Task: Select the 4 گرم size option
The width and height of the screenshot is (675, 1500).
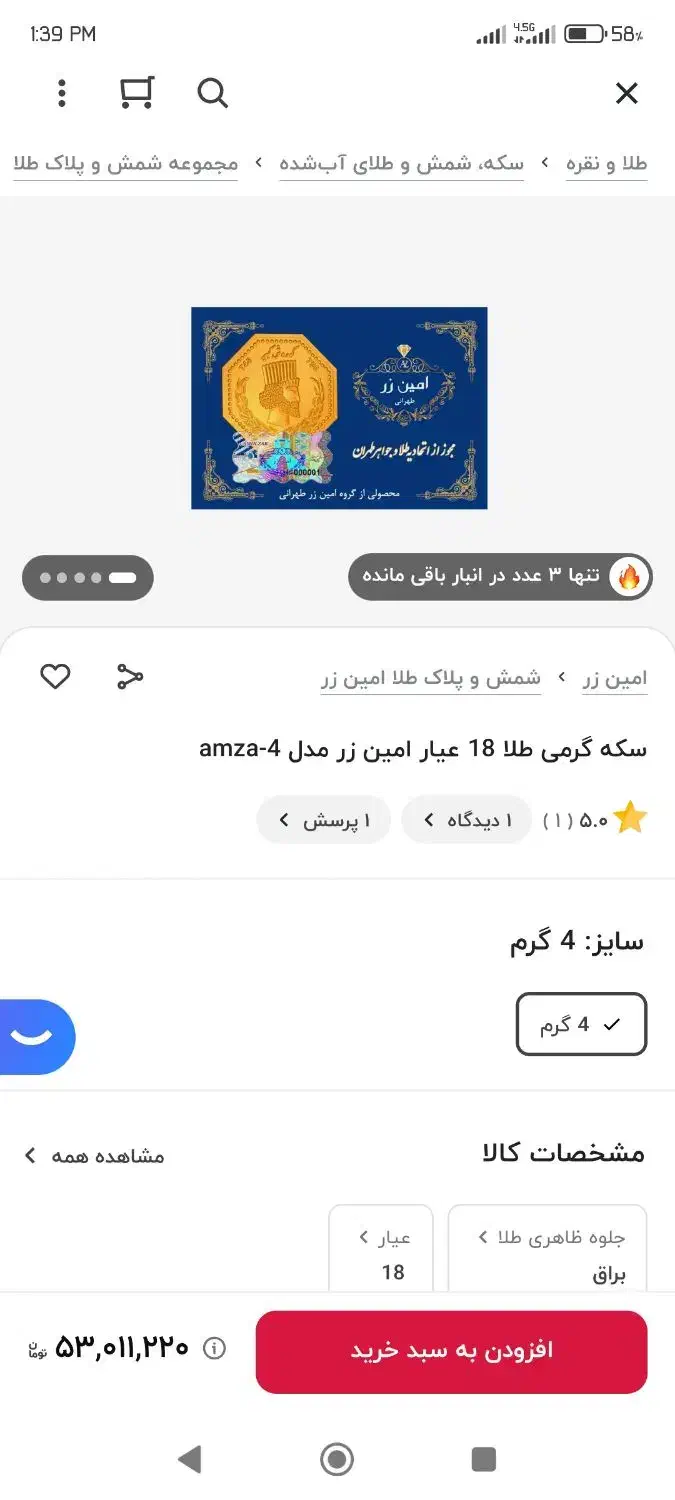Action: (581, 1024)
